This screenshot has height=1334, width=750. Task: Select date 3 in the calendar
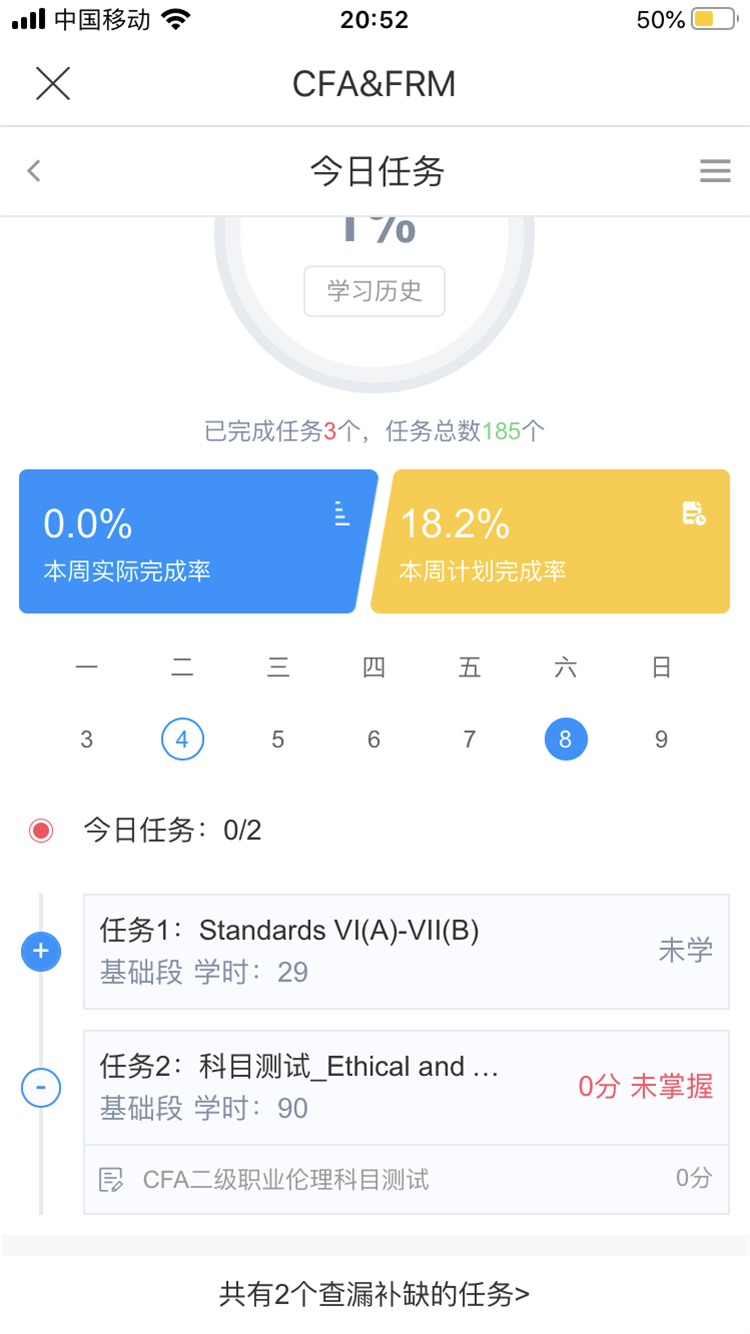(x=87, y=740)
